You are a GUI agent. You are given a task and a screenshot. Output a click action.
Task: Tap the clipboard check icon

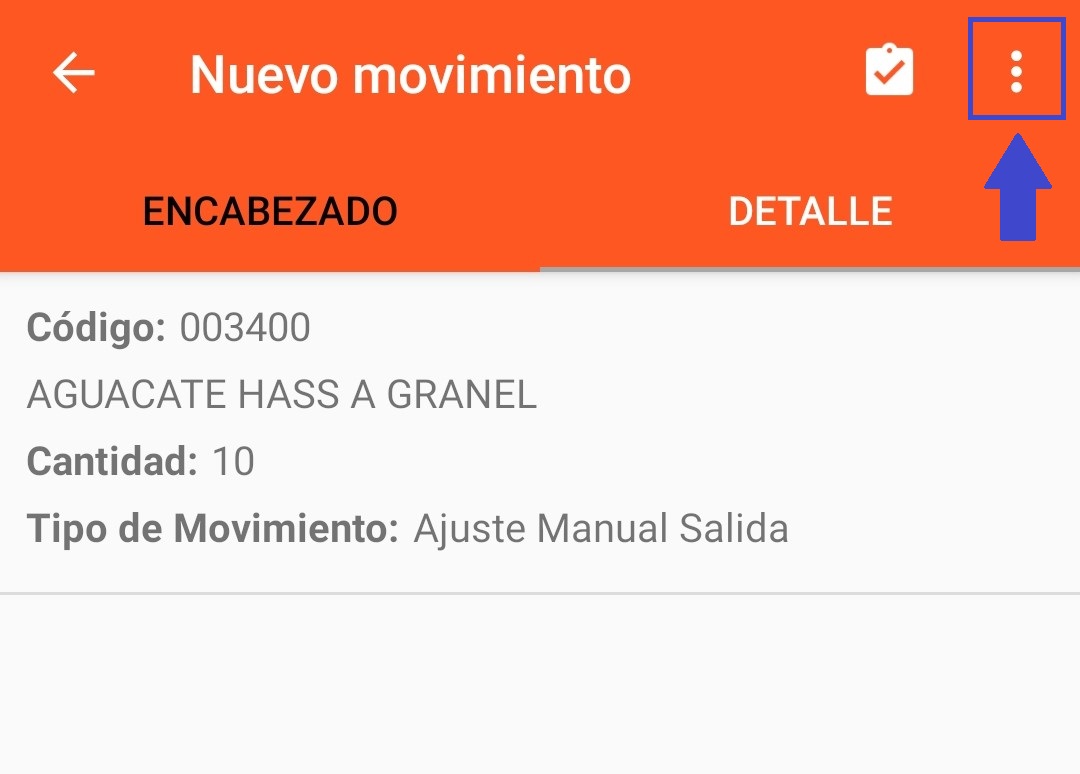point(889,72)
